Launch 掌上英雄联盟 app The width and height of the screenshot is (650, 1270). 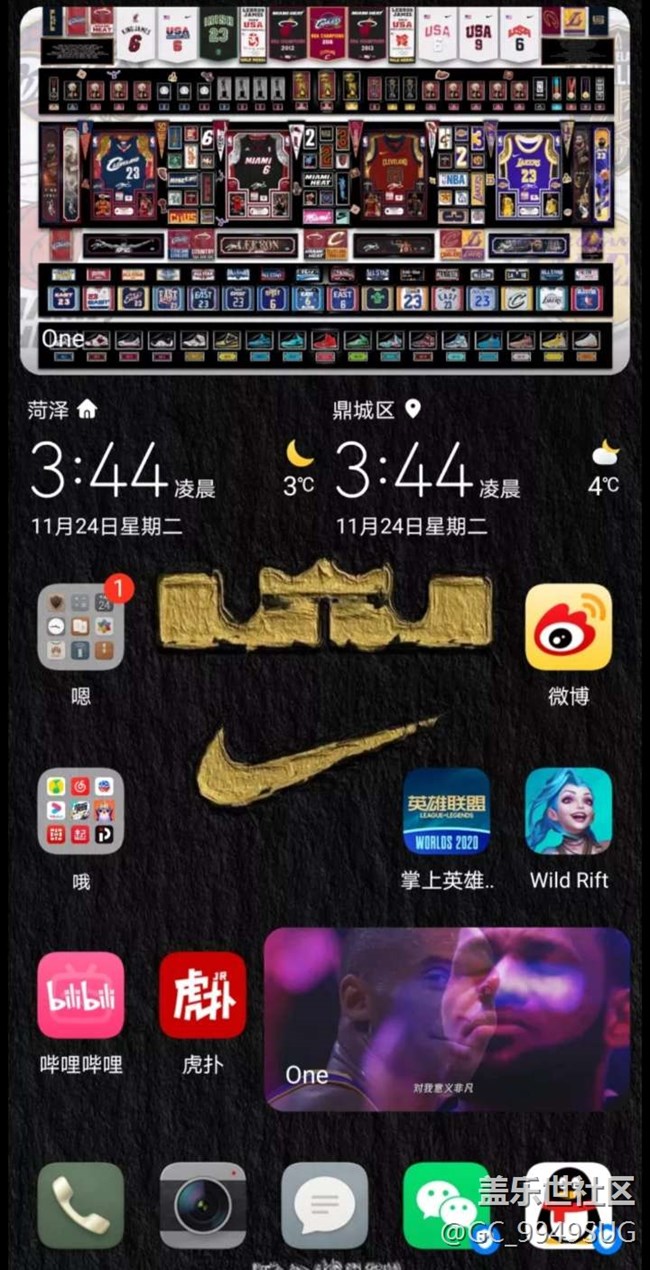tap(446, 811)
